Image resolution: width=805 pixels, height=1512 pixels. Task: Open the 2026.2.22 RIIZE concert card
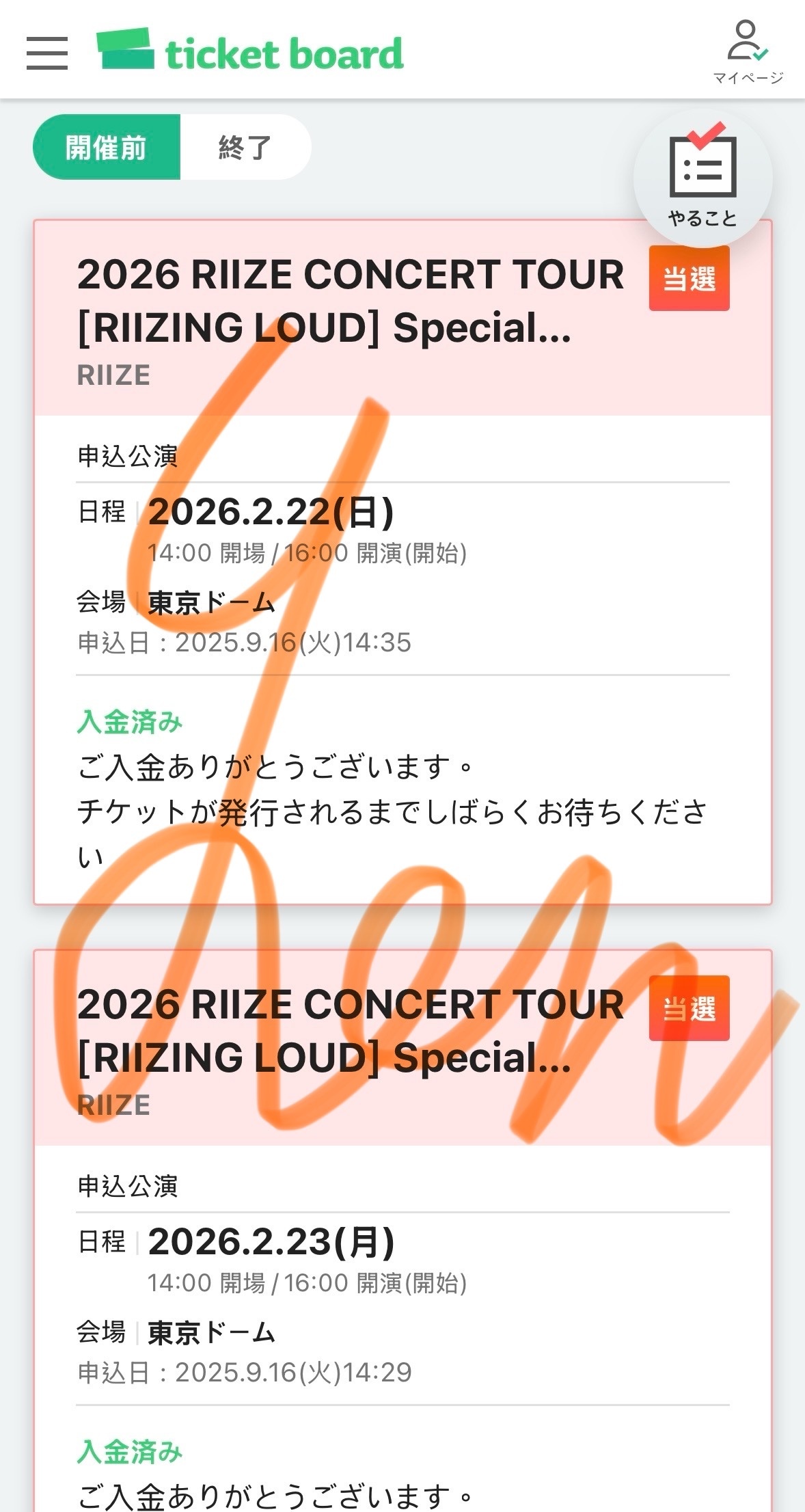pos(349,301)
